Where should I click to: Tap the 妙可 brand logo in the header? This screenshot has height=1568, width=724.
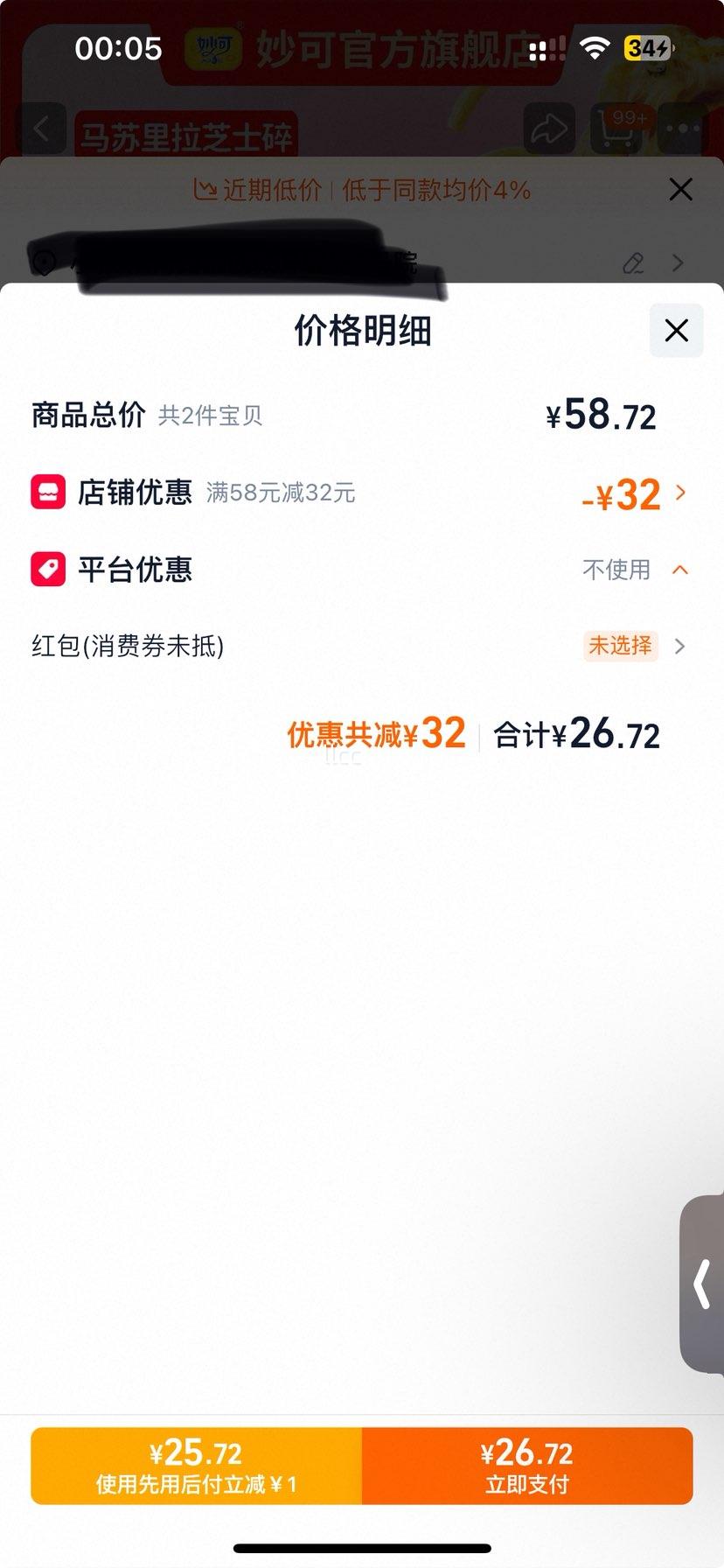pos(212,50)
